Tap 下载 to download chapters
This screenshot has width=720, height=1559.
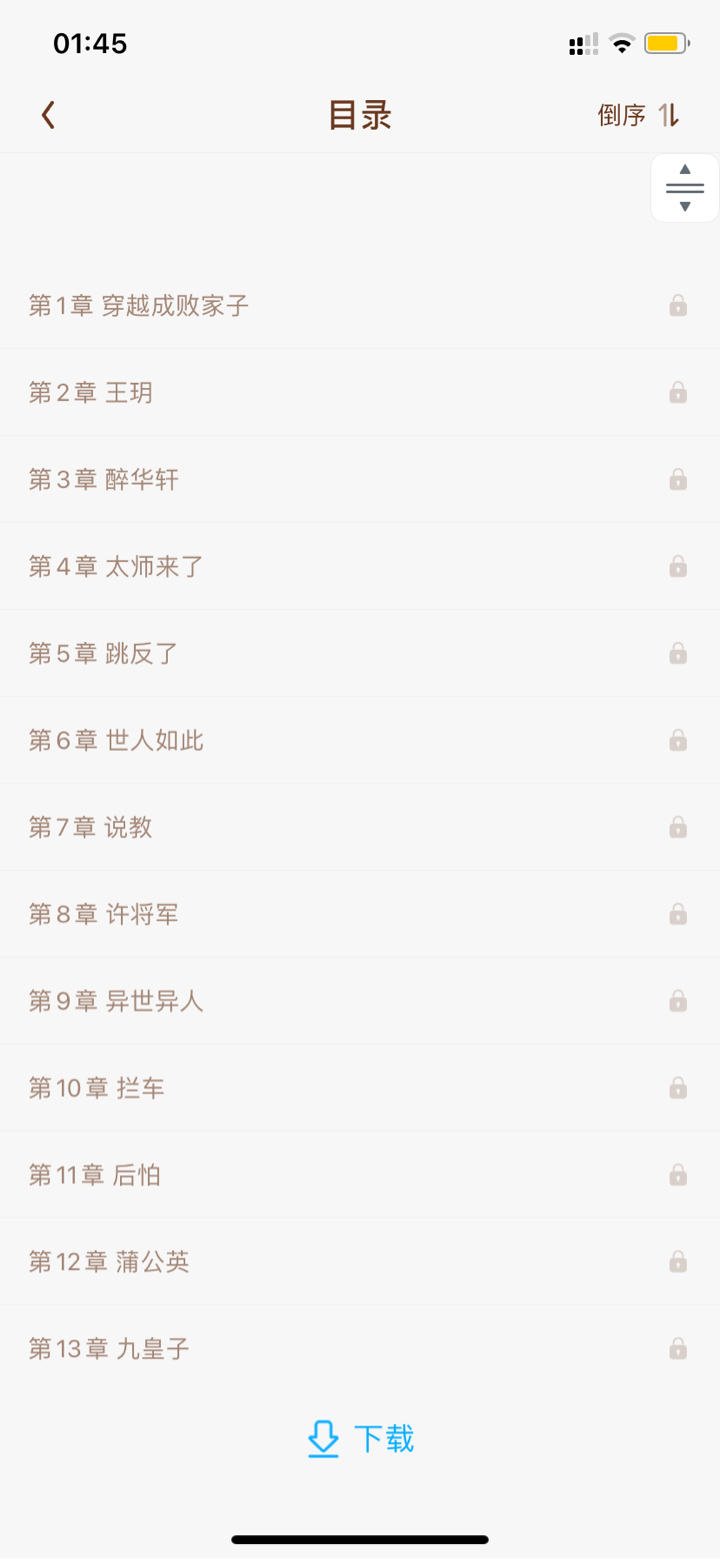[x=360, y=1439]
